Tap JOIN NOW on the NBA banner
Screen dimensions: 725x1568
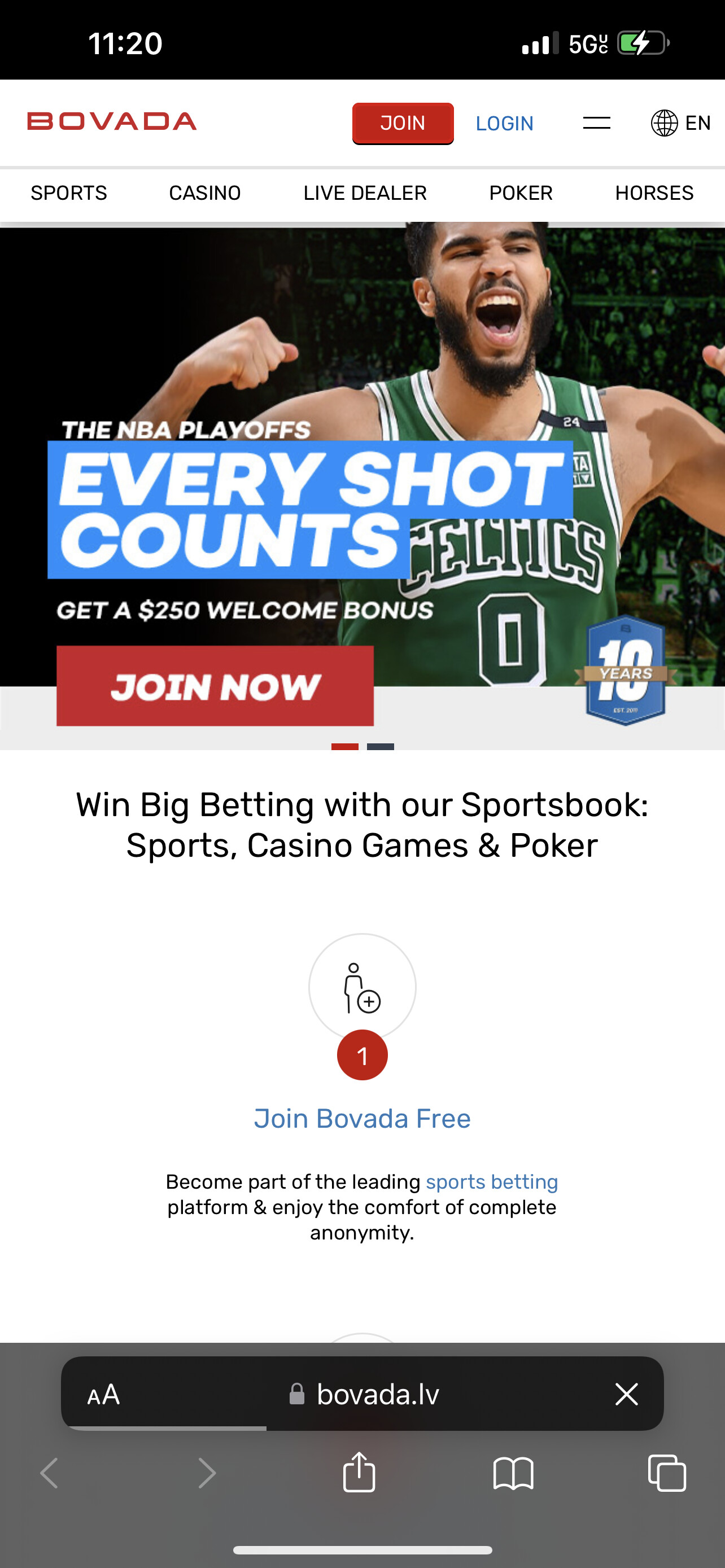215,686
